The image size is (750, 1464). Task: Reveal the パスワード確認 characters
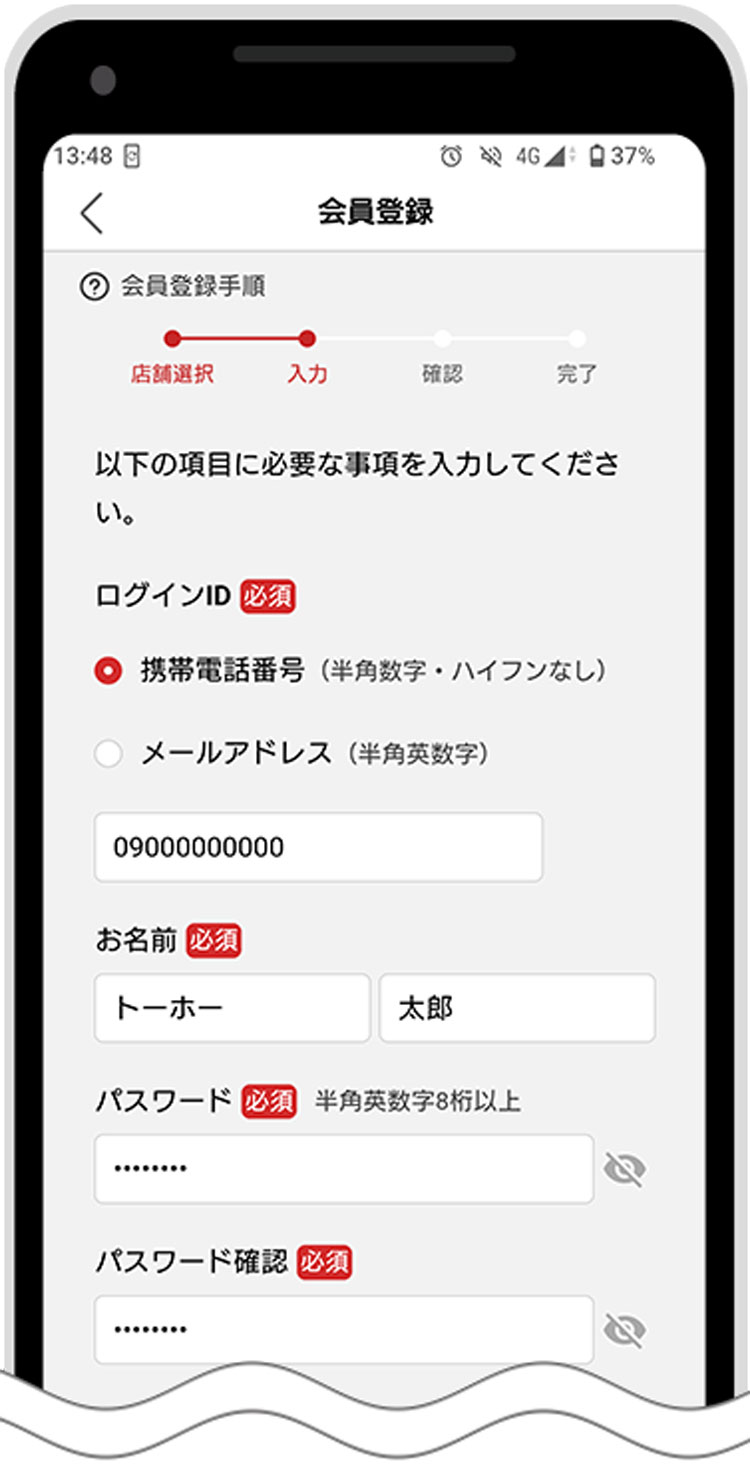625,1330
